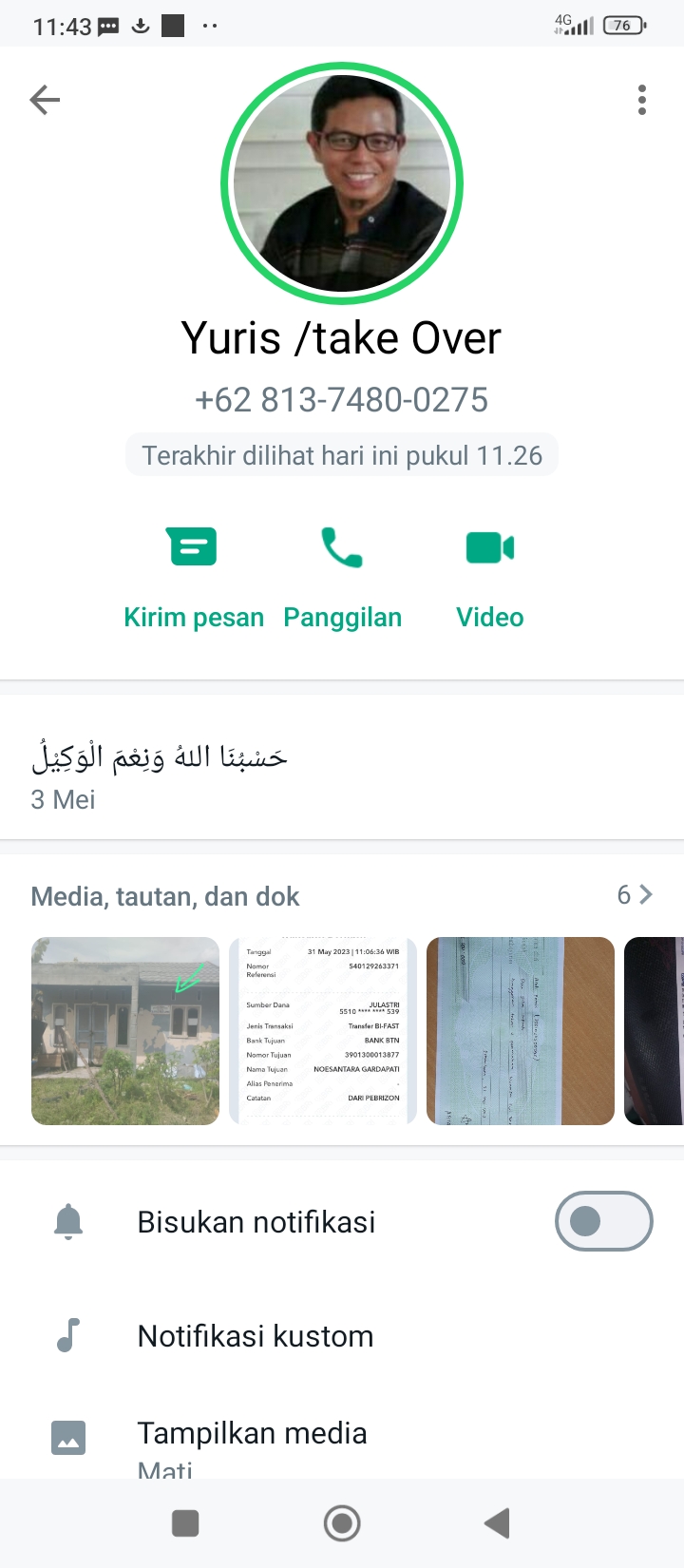Tap Kirim pesan label to message Yuris
Viewport: 684px width, 1568px height.
tap(193, 616)
